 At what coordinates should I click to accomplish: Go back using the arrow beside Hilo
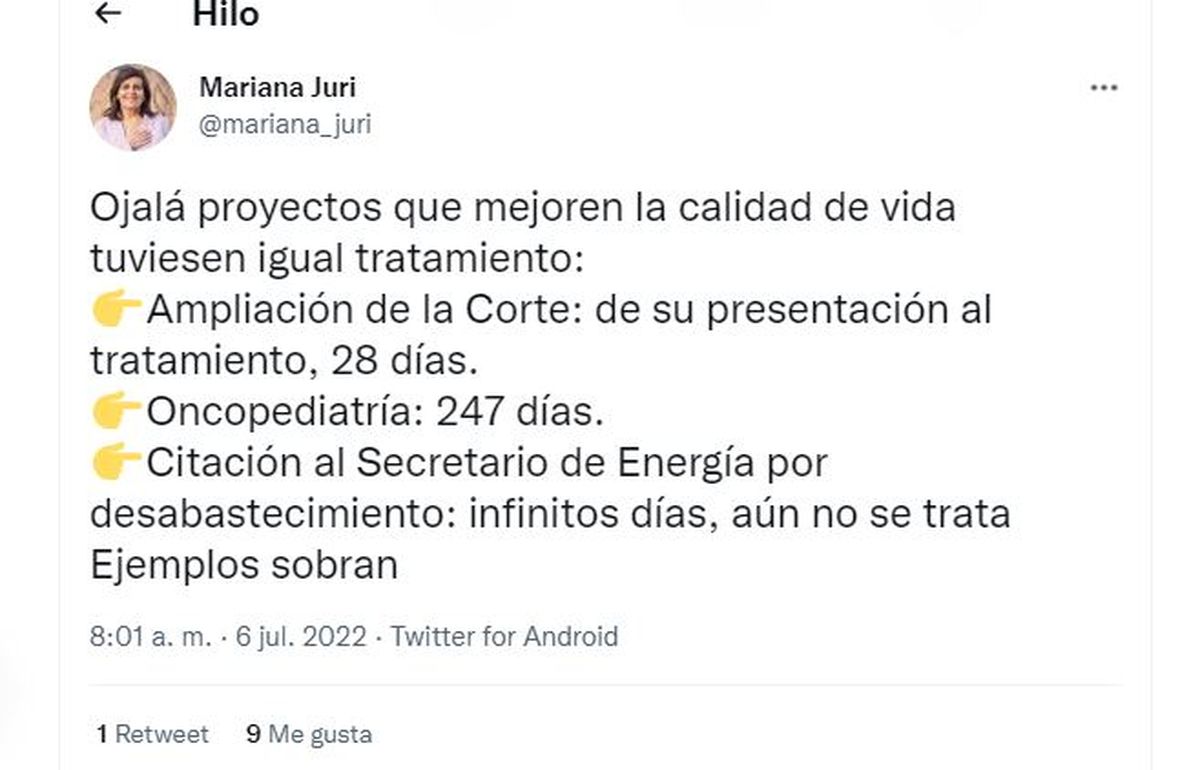(107, 13)
